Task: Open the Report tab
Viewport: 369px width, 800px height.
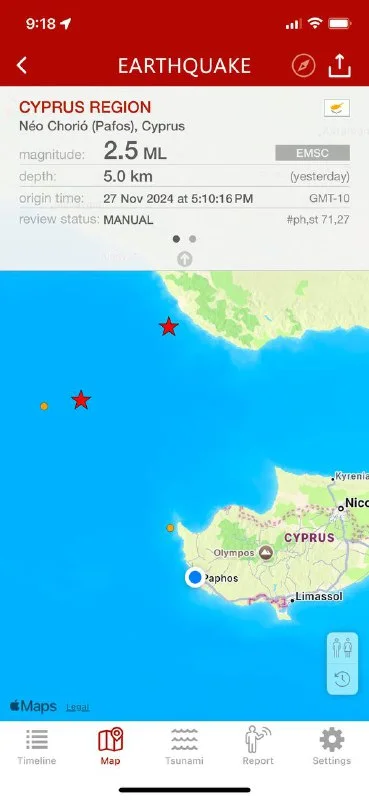Action: pyautogui.click(x=258, y=747)
